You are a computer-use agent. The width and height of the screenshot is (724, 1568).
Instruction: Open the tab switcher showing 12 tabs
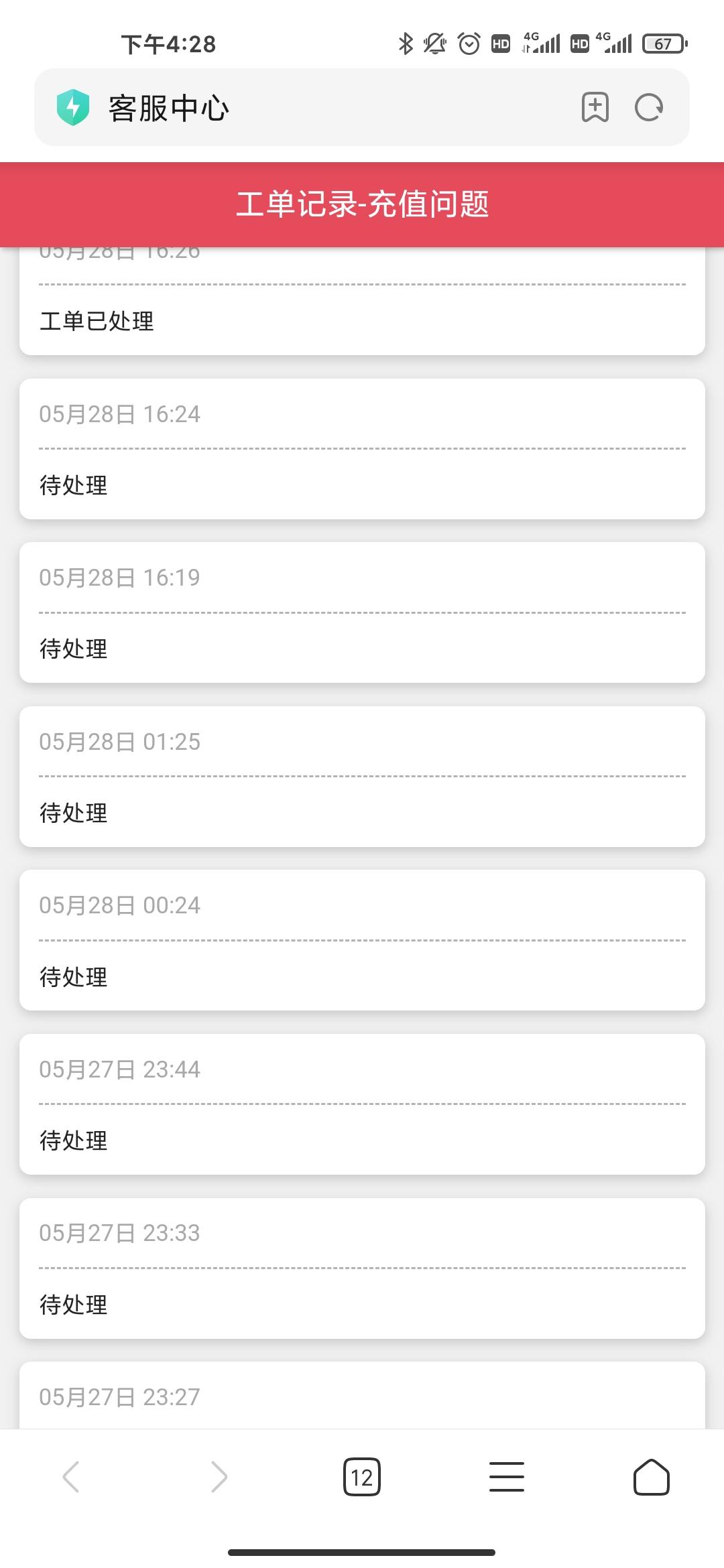coord(362,1477)
